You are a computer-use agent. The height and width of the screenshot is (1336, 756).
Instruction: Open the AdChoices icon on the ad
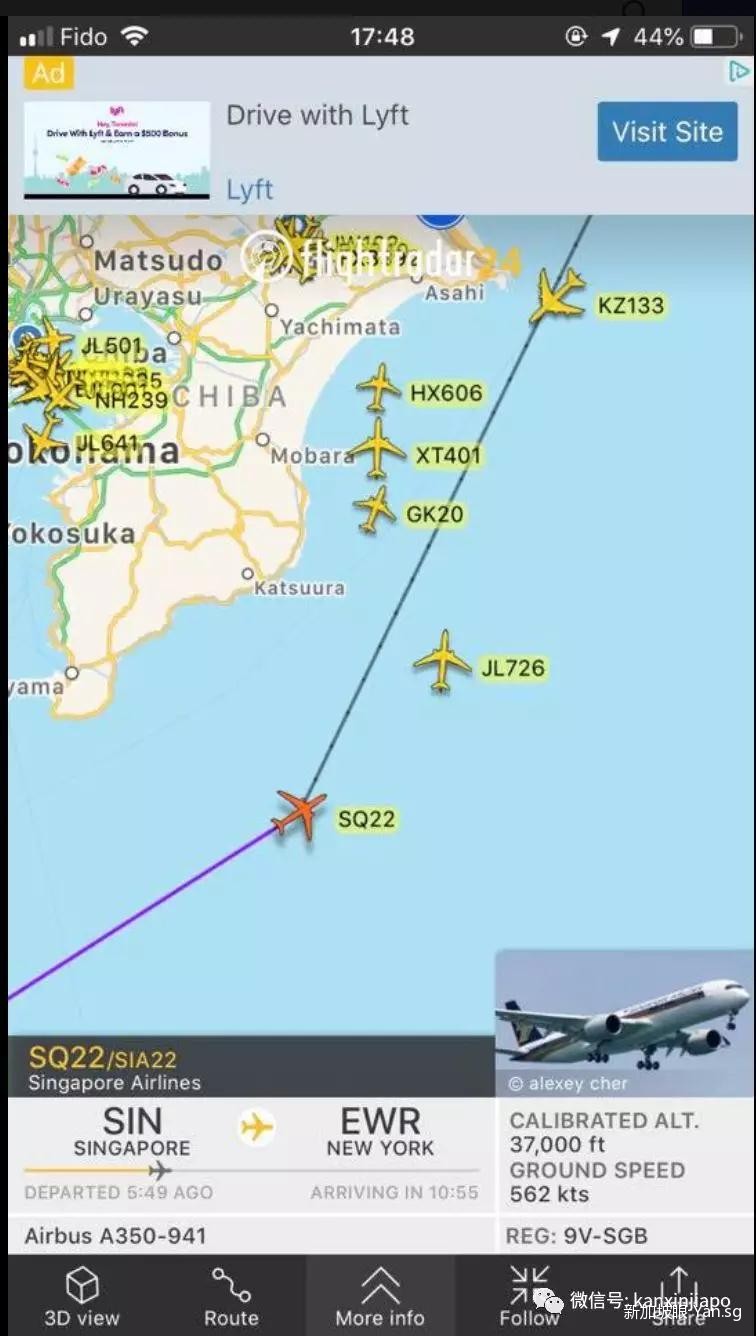point(739,72)
